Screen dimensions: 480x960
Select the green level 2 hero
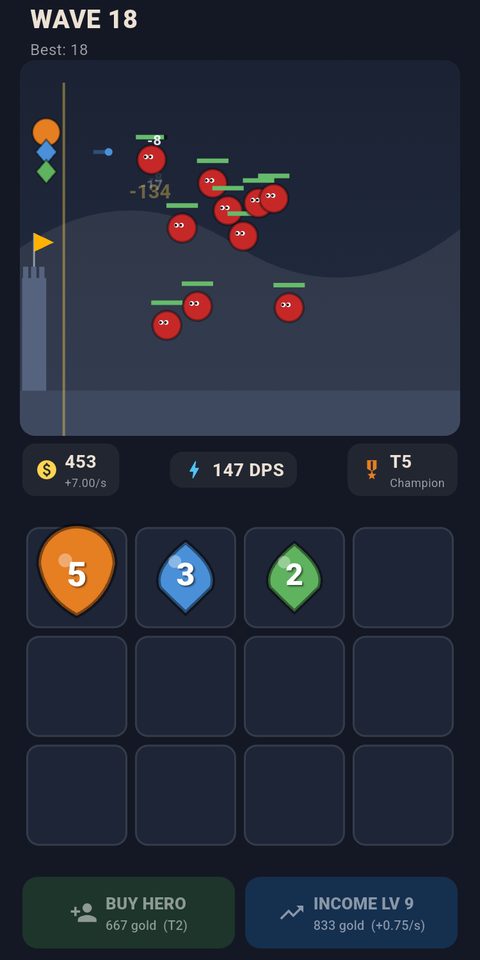[x=294, y=577]
